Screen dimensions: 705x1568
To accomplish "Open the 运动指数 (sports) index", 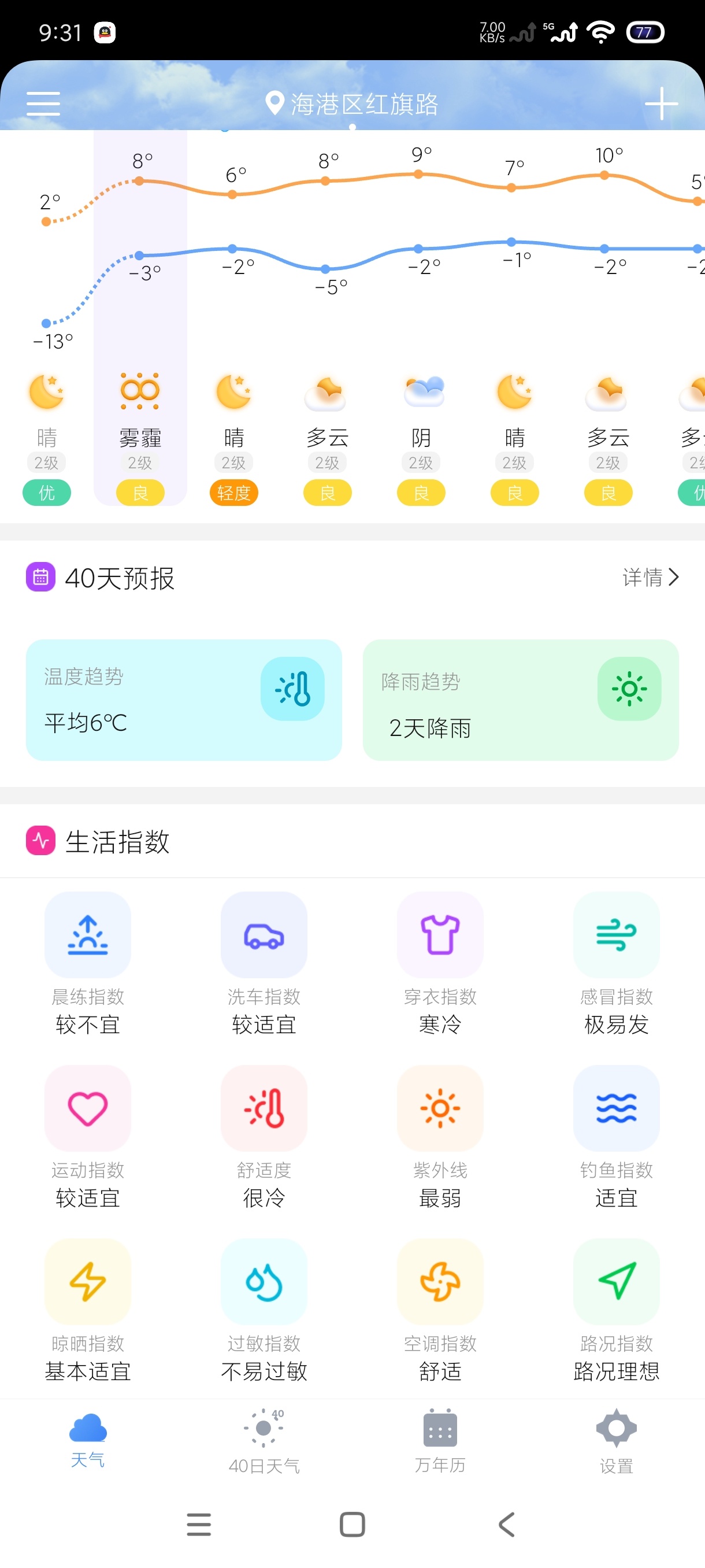I will tap(88, 1135).
